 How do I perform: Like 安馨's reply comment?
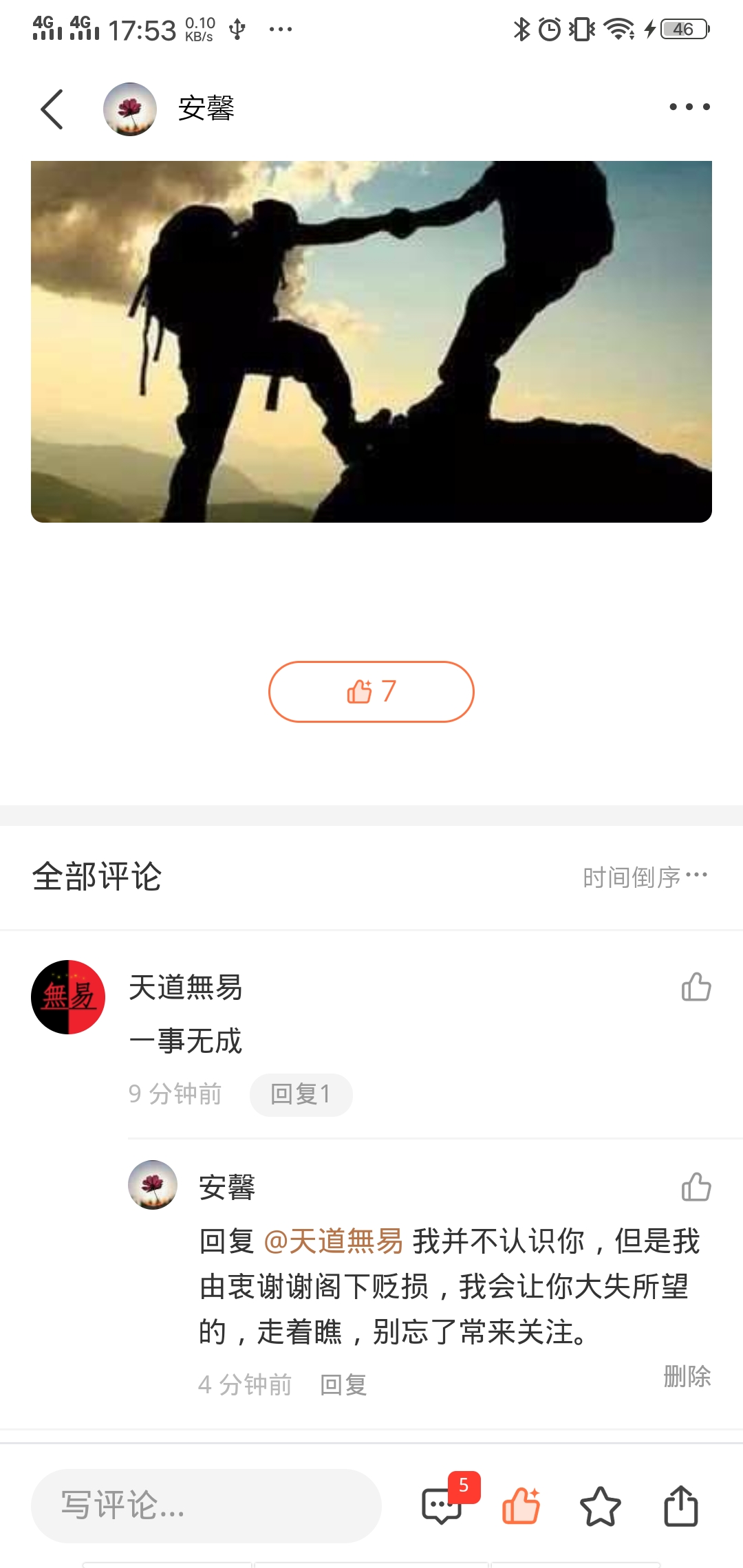696,1187
